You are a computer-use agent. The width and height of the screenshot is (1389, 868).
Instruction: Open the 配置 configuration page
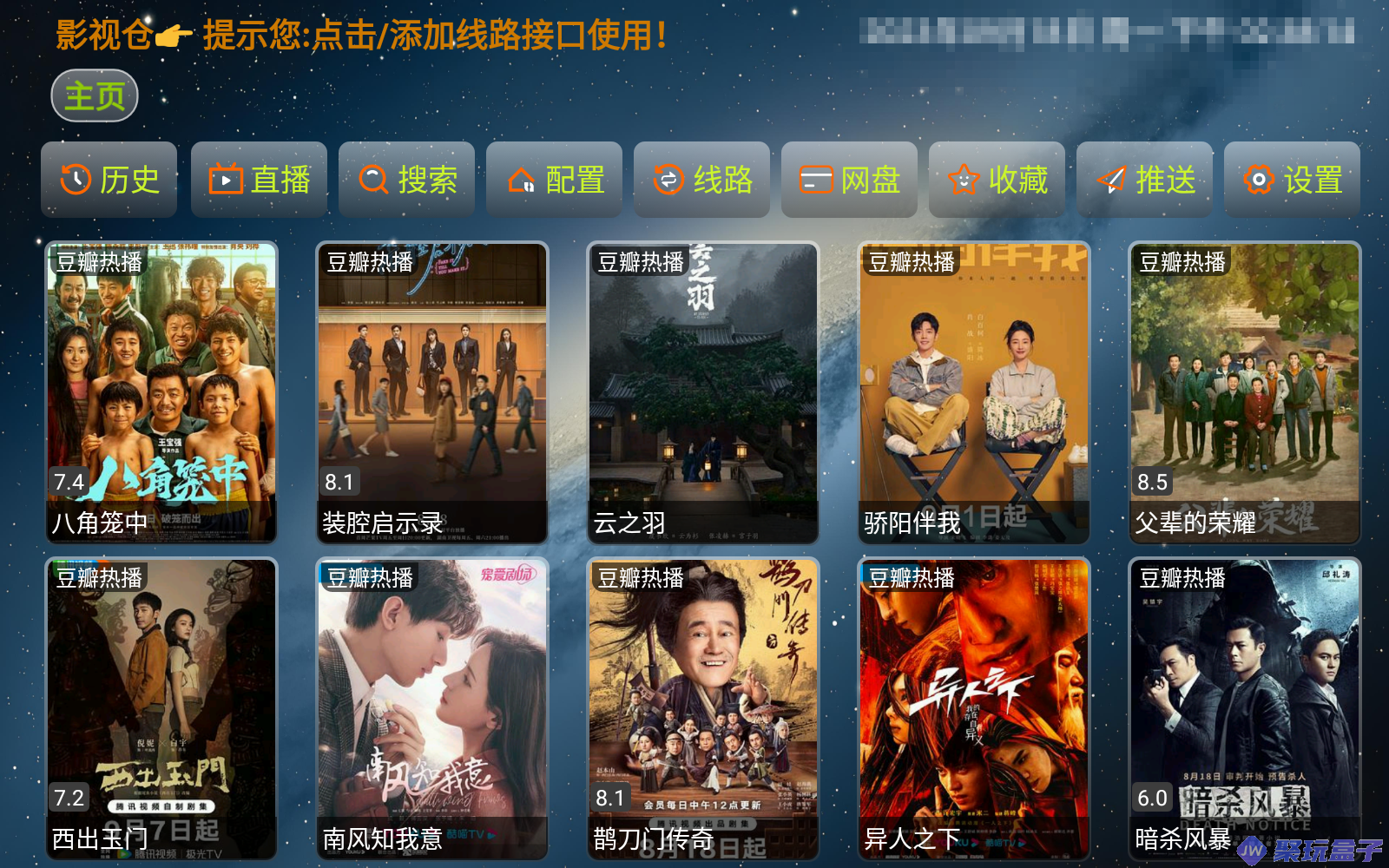click(554, 180)
